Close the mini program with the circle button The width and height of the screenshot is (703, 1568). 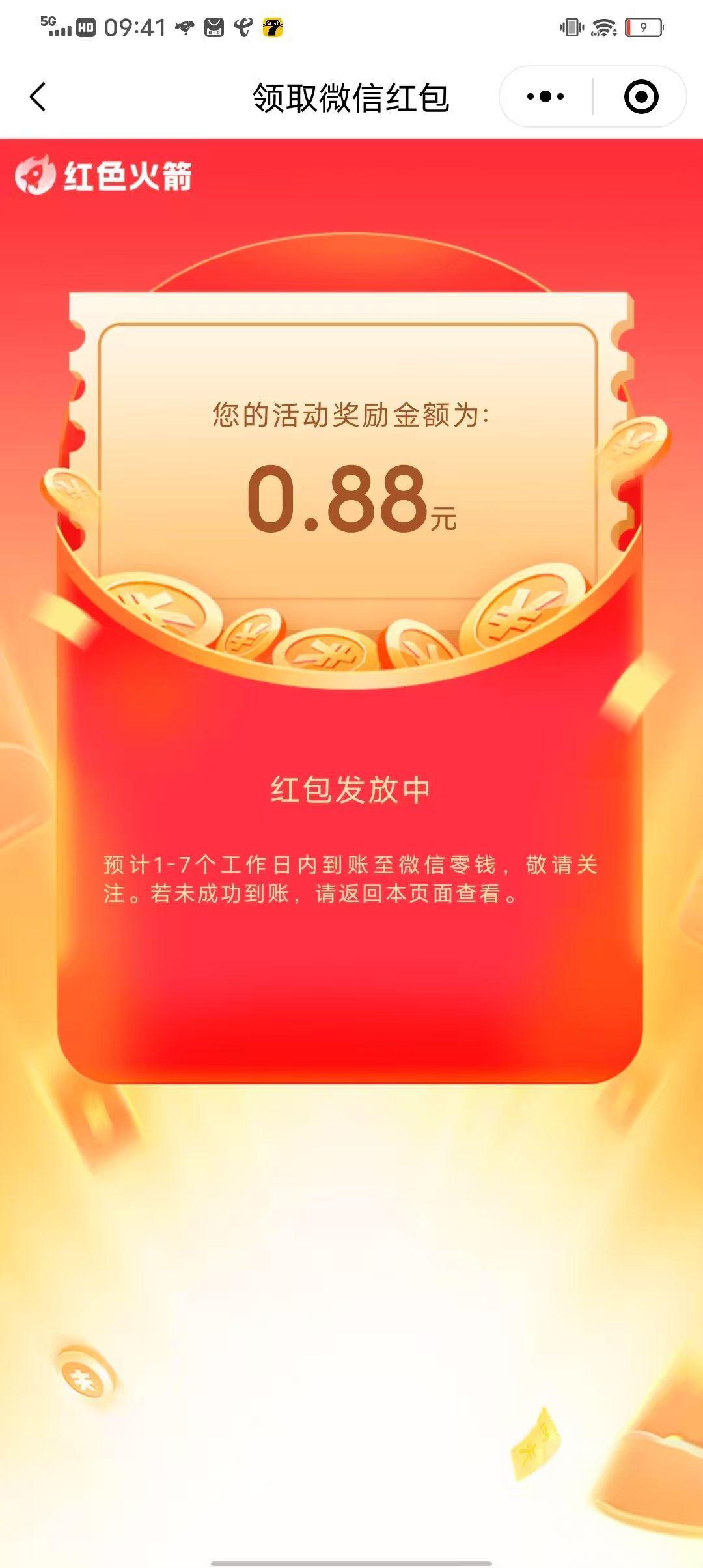(x=641, y=97)
